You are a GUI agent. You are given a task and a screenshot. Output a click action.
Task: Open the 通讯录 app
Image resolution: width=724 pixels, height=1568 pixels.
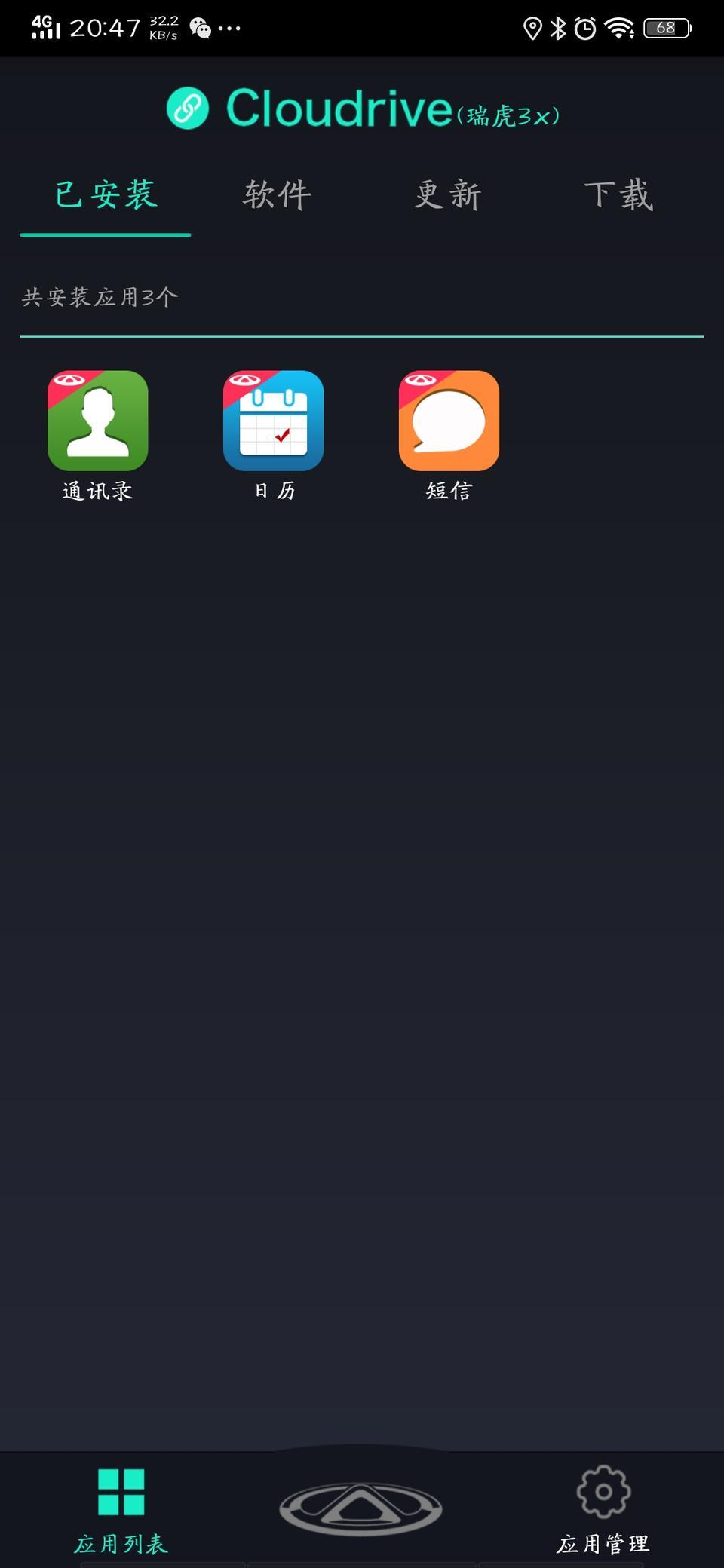[x=97, y=421]
